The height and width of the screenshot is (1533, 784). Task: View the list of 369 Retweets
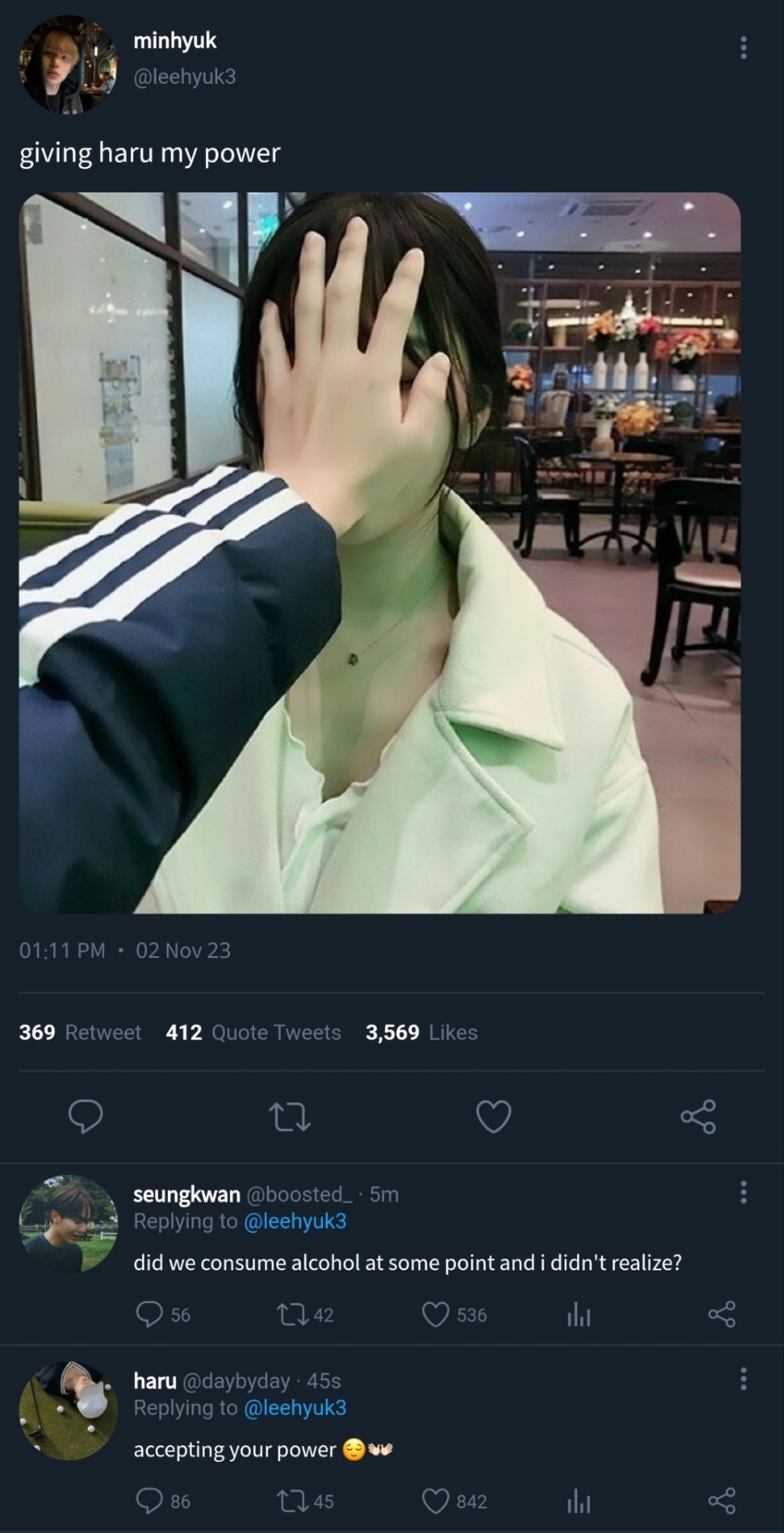(80, 1032)
